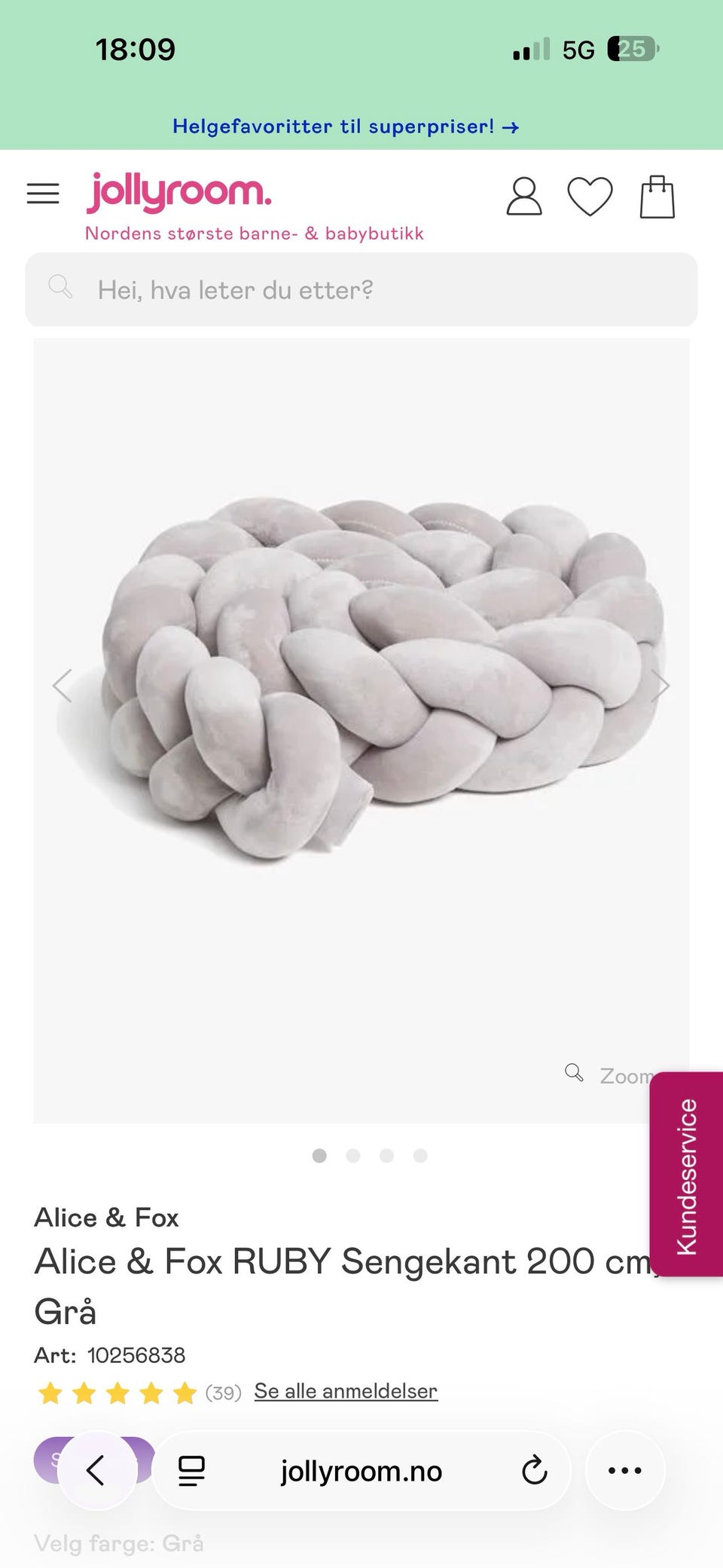Open the Alice & Fox brand link
Viewport: 723px width, 1568px height.
[x=106, y=1218]
